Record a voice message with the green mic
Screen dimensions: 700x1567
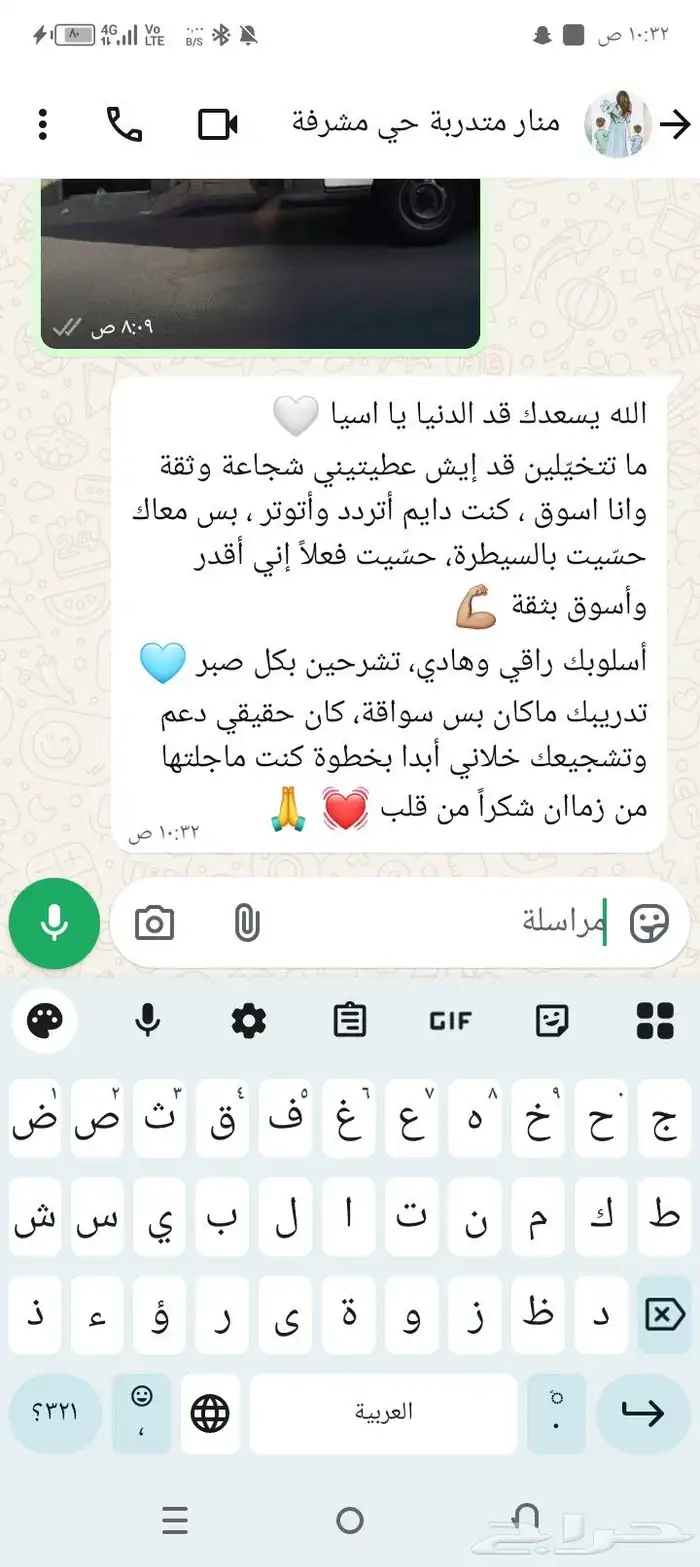pyautogui.click(x=54, y=923)
